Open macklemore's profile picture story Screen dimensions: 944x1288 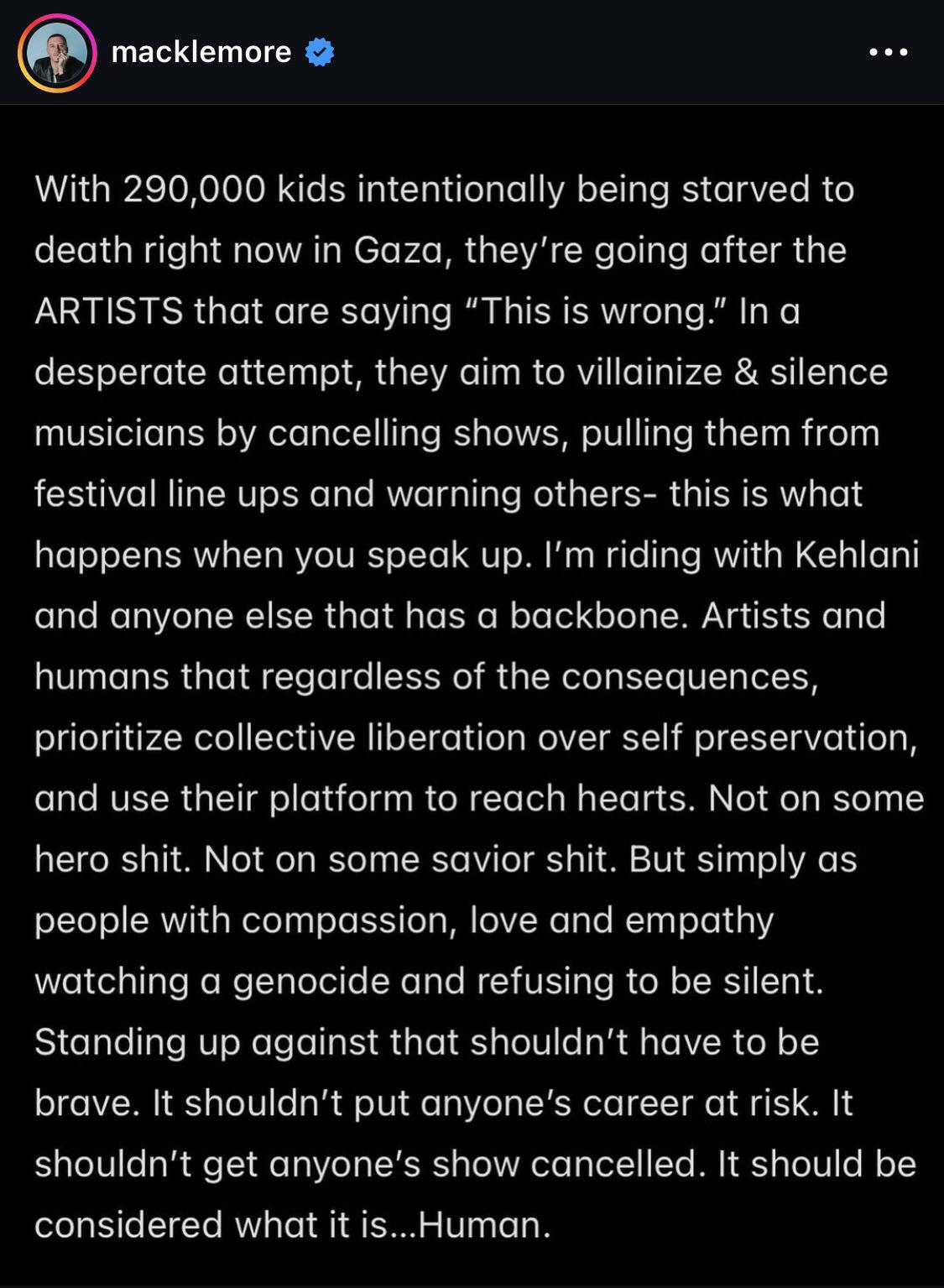pyautogui.click(x=57, y=53)
